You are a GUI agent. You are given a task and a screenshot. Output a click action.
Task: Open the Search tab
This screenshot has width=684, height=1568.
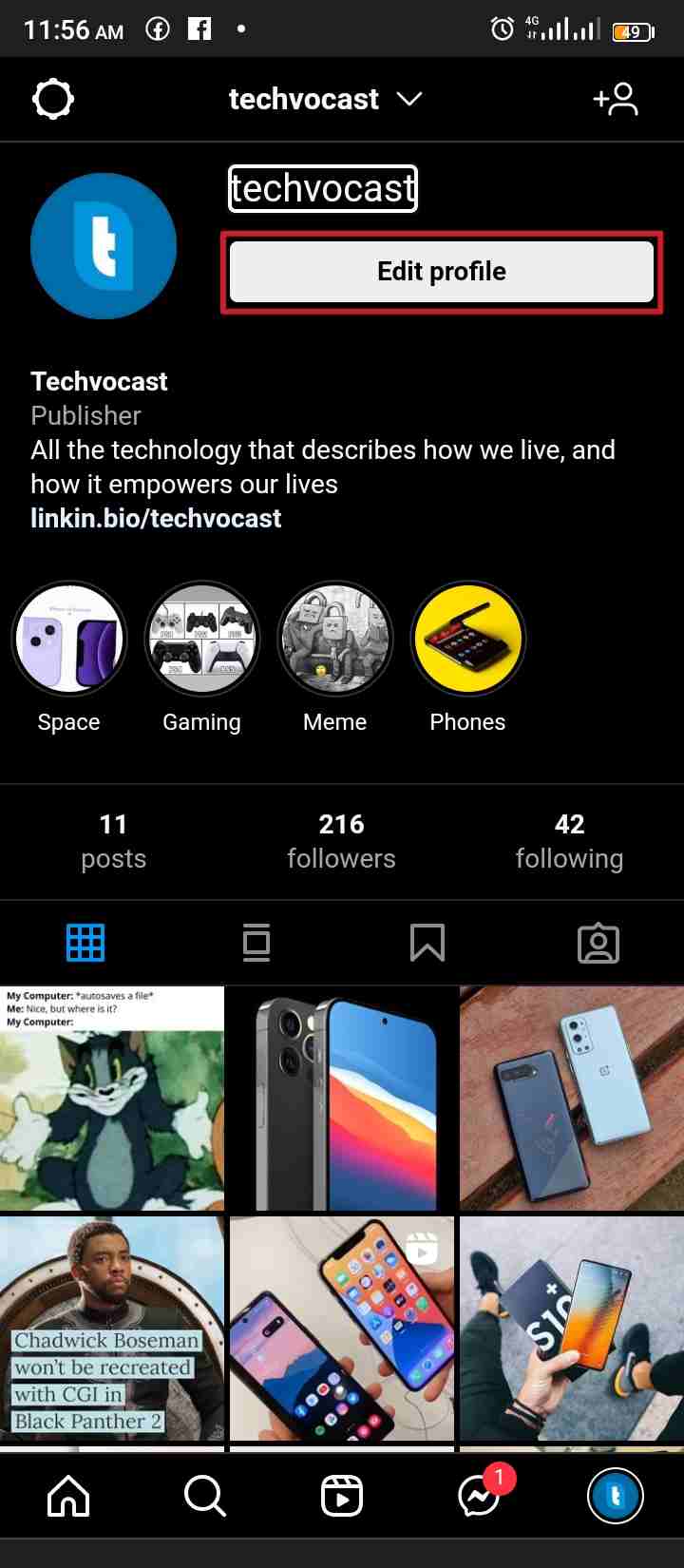[x=205, y=1497]
